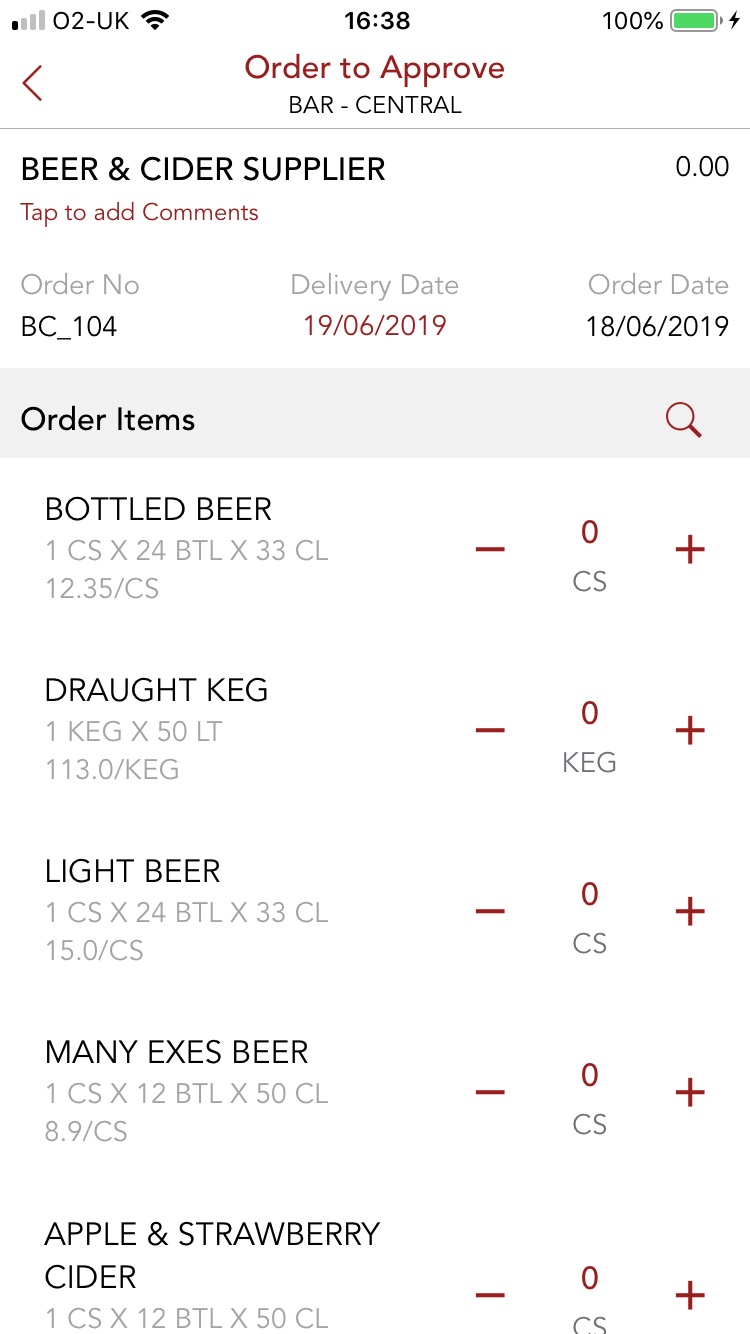Tap the minus icon for LIGHT BEER

coord(490,911)
